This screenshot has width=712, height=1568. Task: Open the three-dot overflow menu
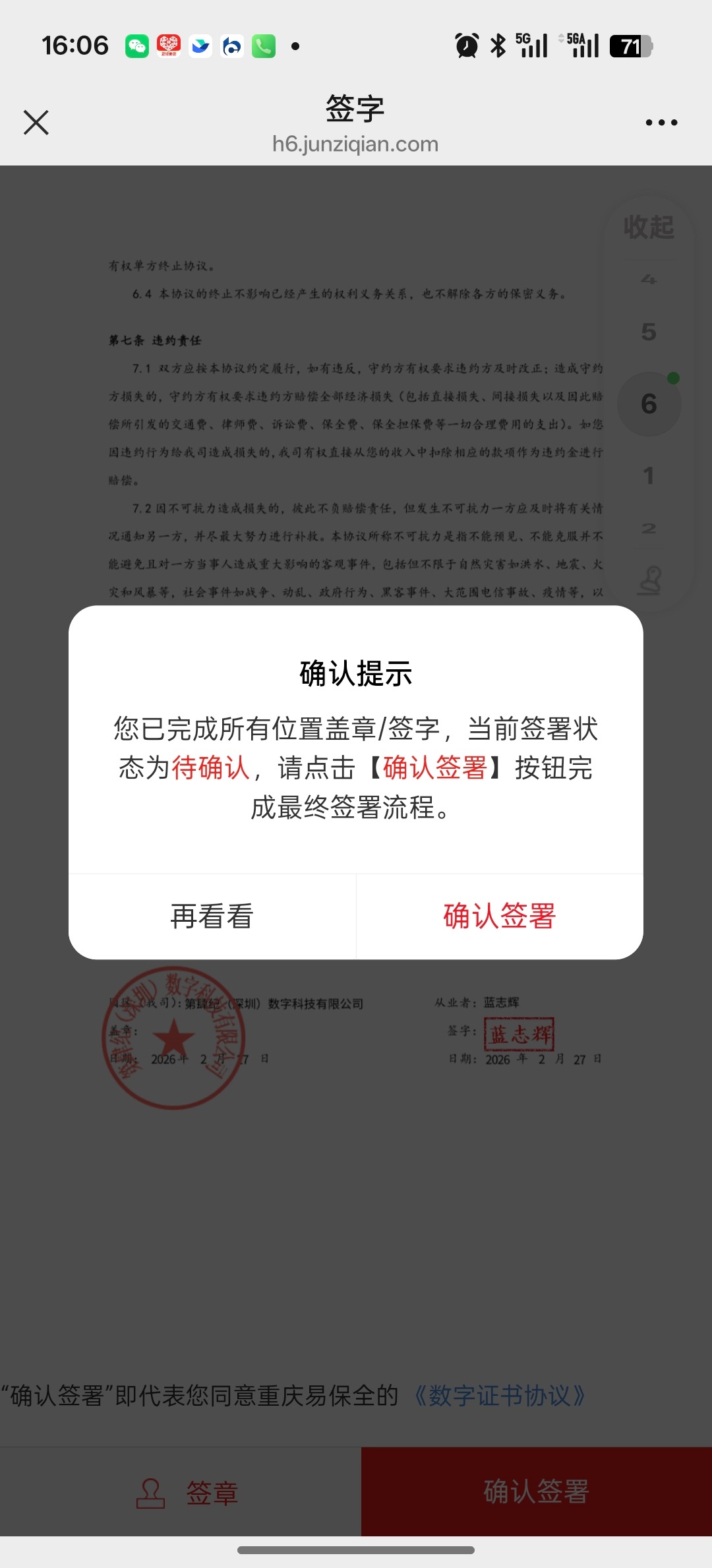click(661, 123)
